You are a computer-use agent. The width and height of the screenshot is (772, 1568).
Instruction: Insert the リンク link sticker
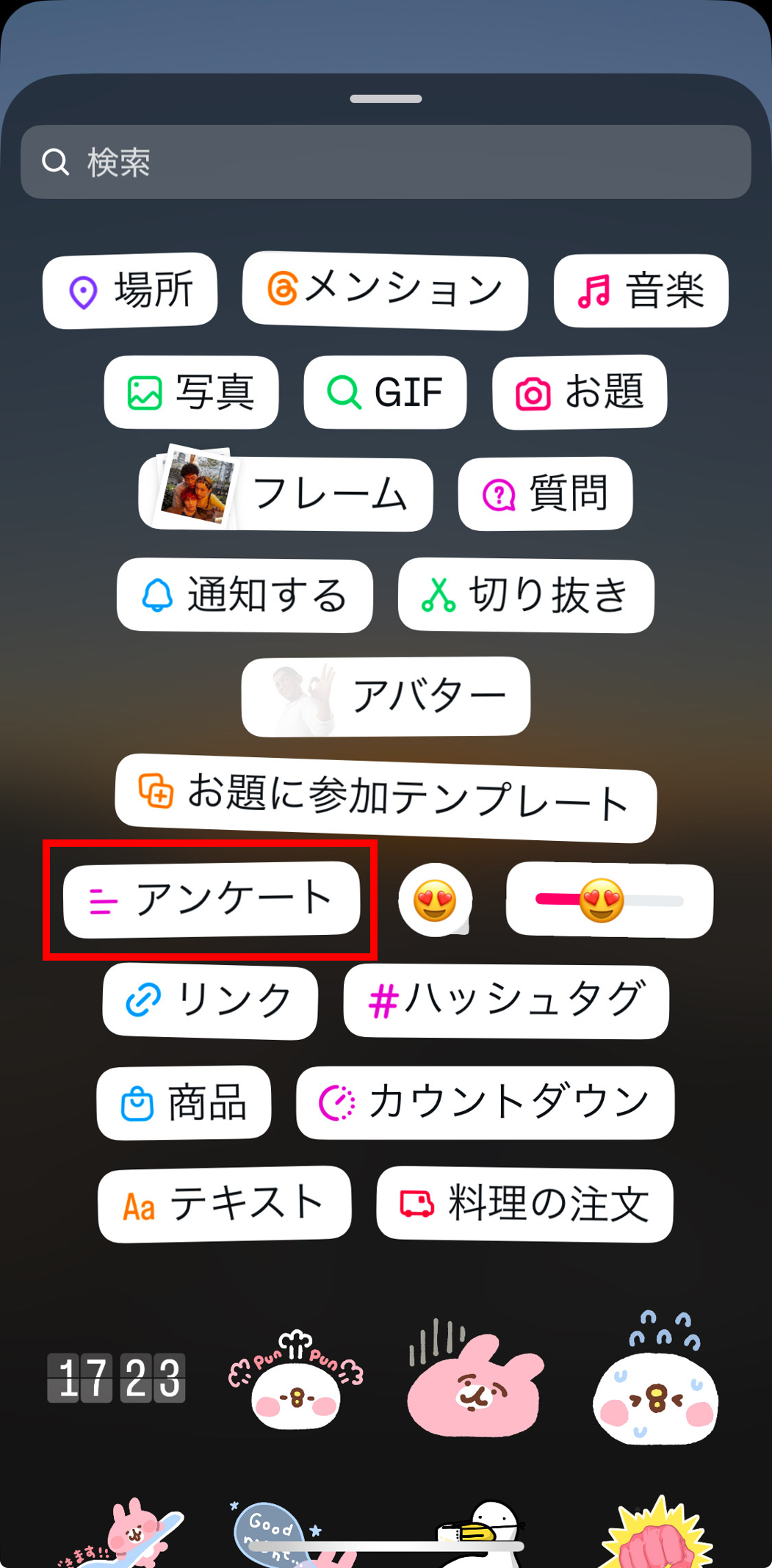coord(210,1001)
